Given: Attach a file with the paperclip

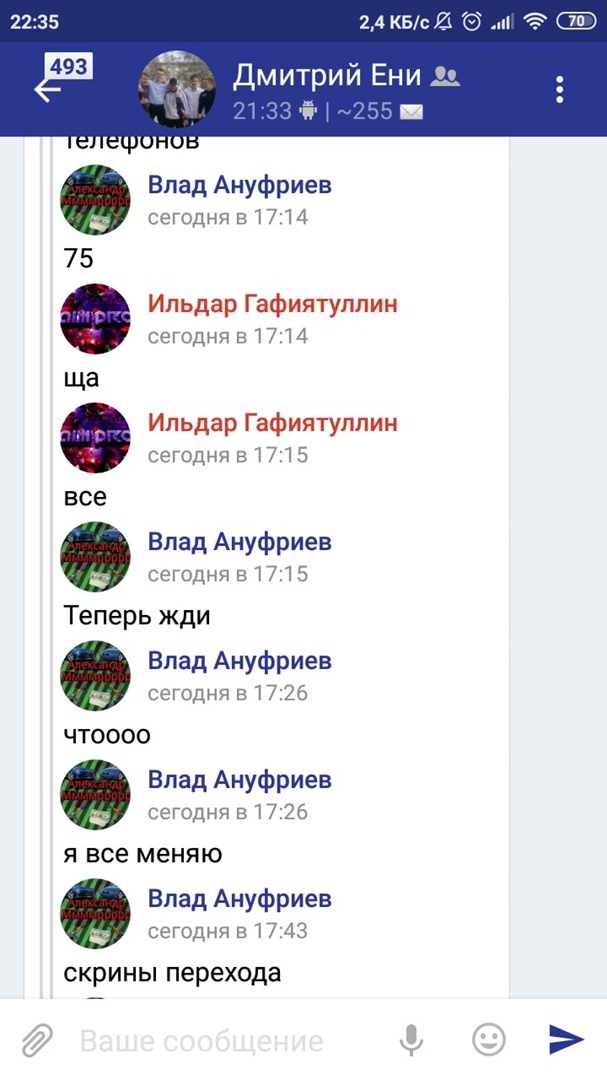Looking at the screenshot, I should click(37, 1041).
